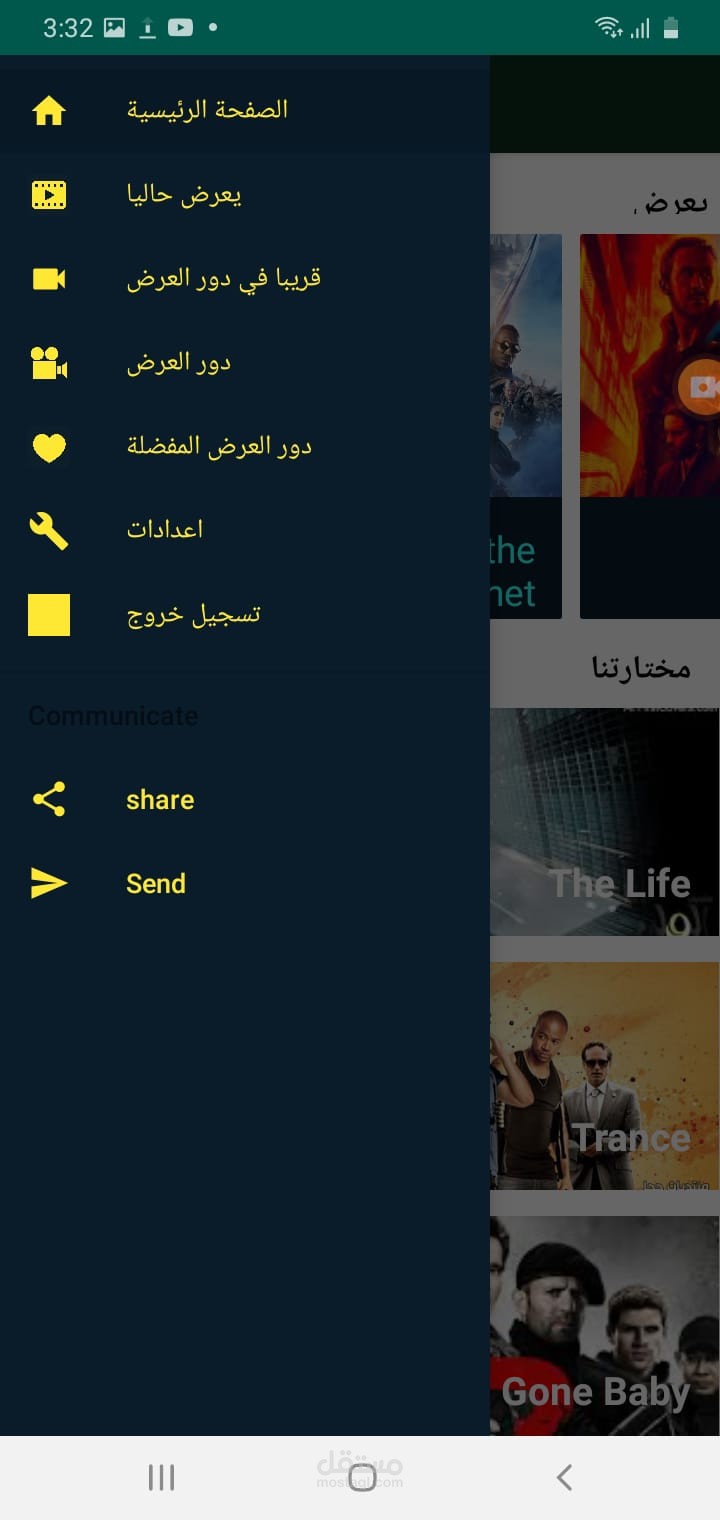Open The Life movie card
This screenshot has width=720, height=1520.
pos(605,822)
